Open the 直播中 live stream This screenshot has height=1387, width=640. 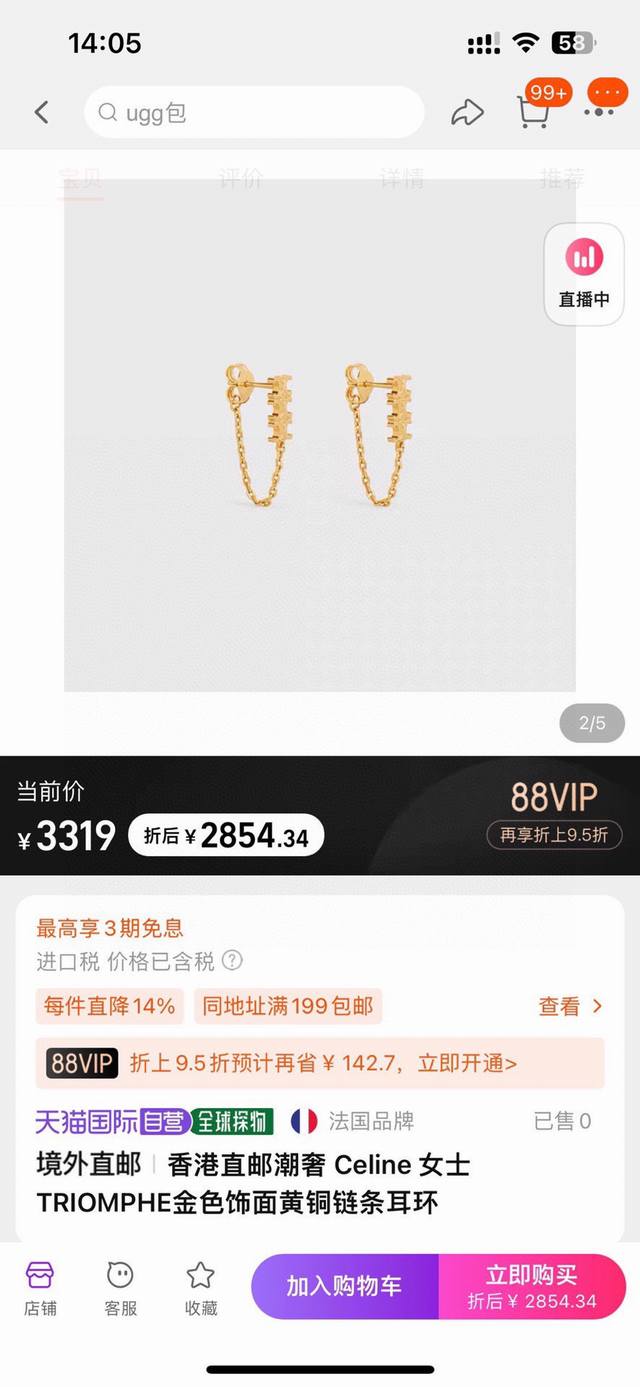point(584,273)
